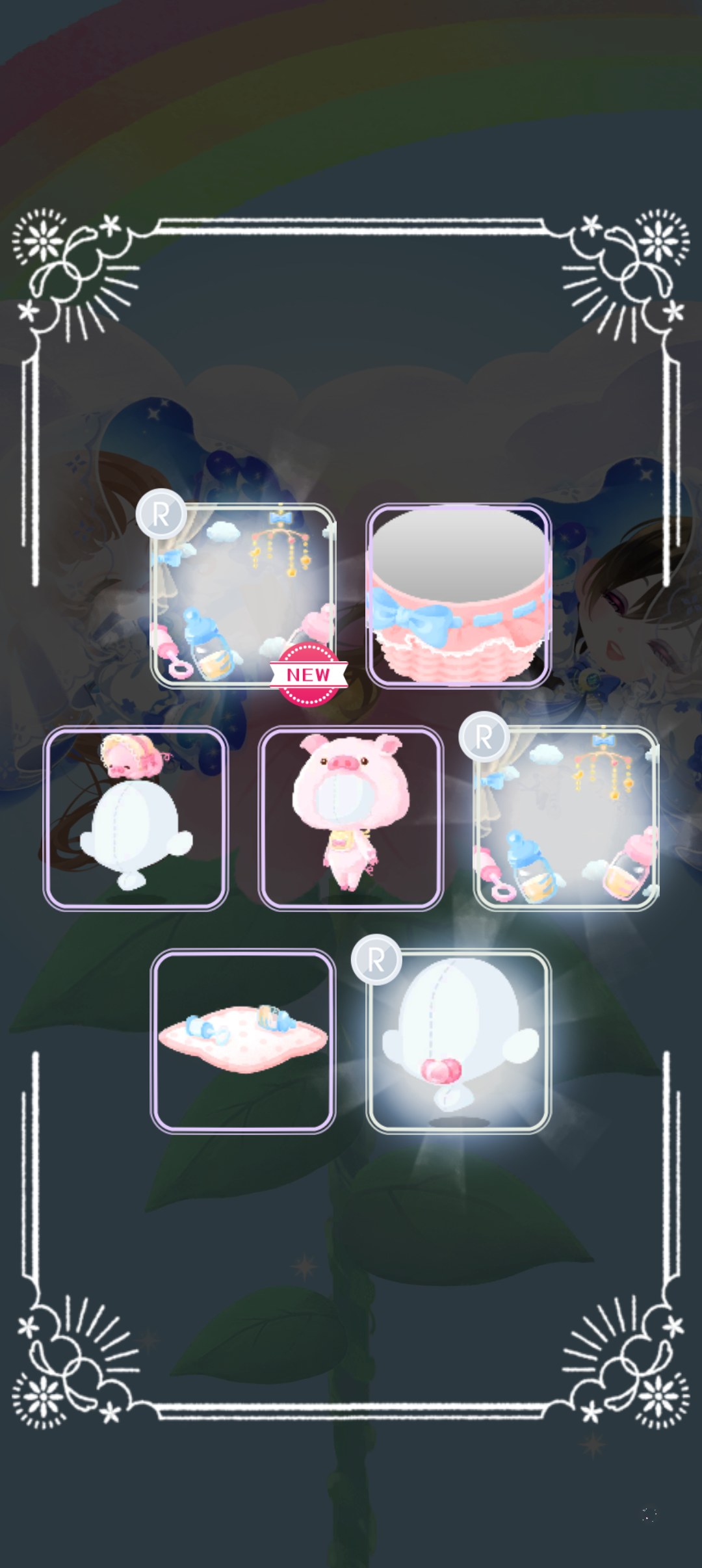Open the pink pig costume tile
This screenshot has height=1568, width=702.
[351, 818]
